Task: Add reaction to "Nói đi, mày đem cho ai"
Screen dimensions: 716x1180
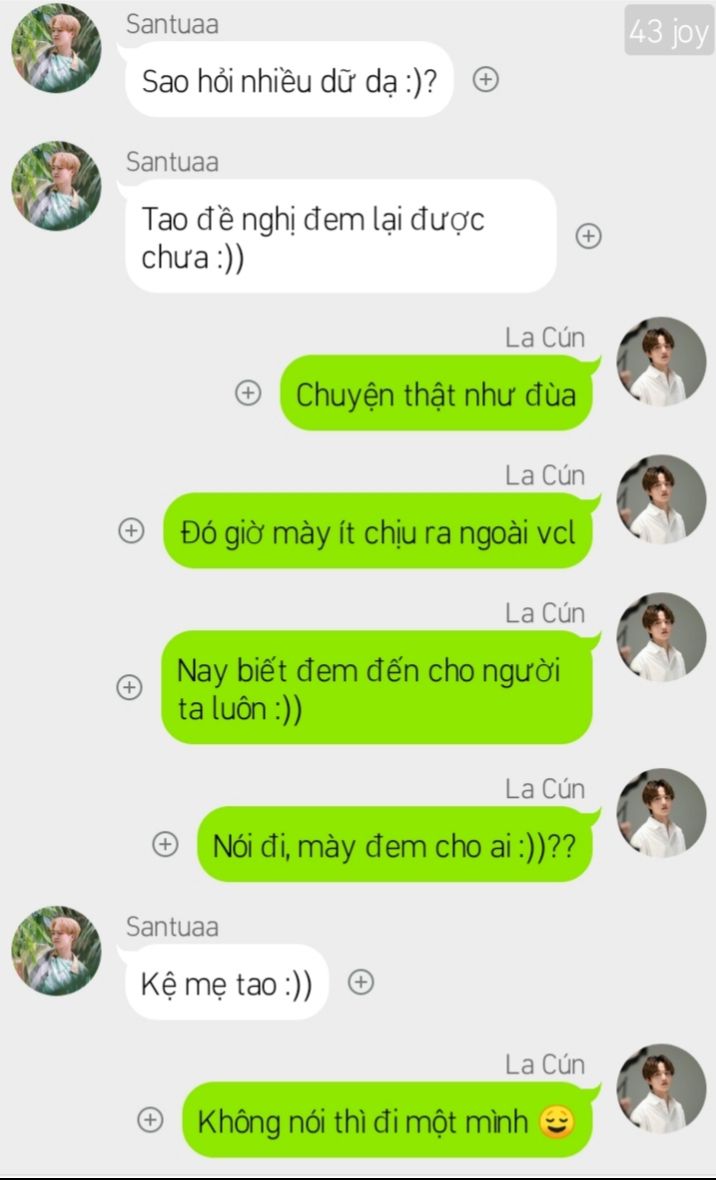Action: point(165,846)
